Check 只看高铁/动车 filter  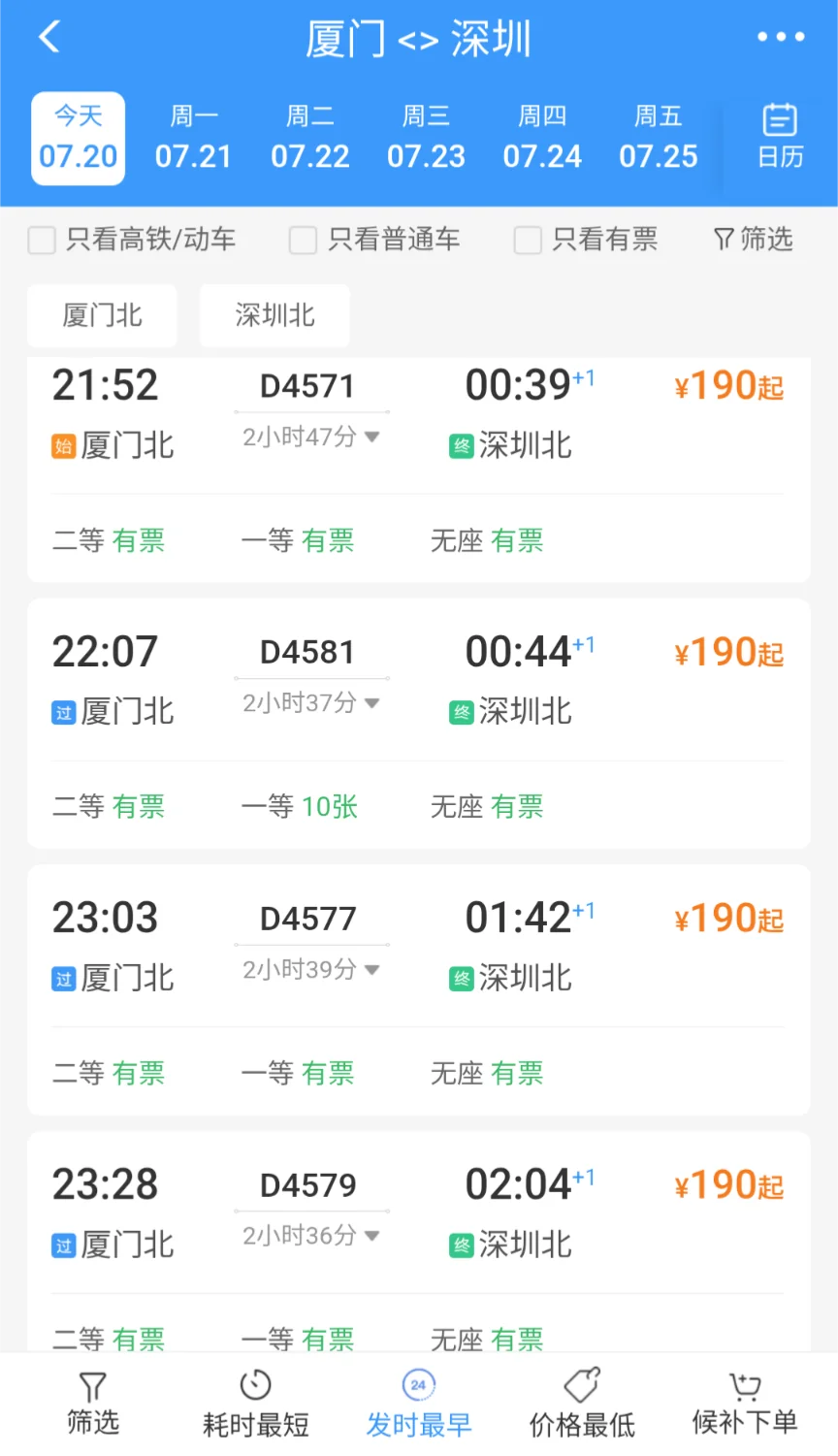pyautogui.click(x=42, y=240)
